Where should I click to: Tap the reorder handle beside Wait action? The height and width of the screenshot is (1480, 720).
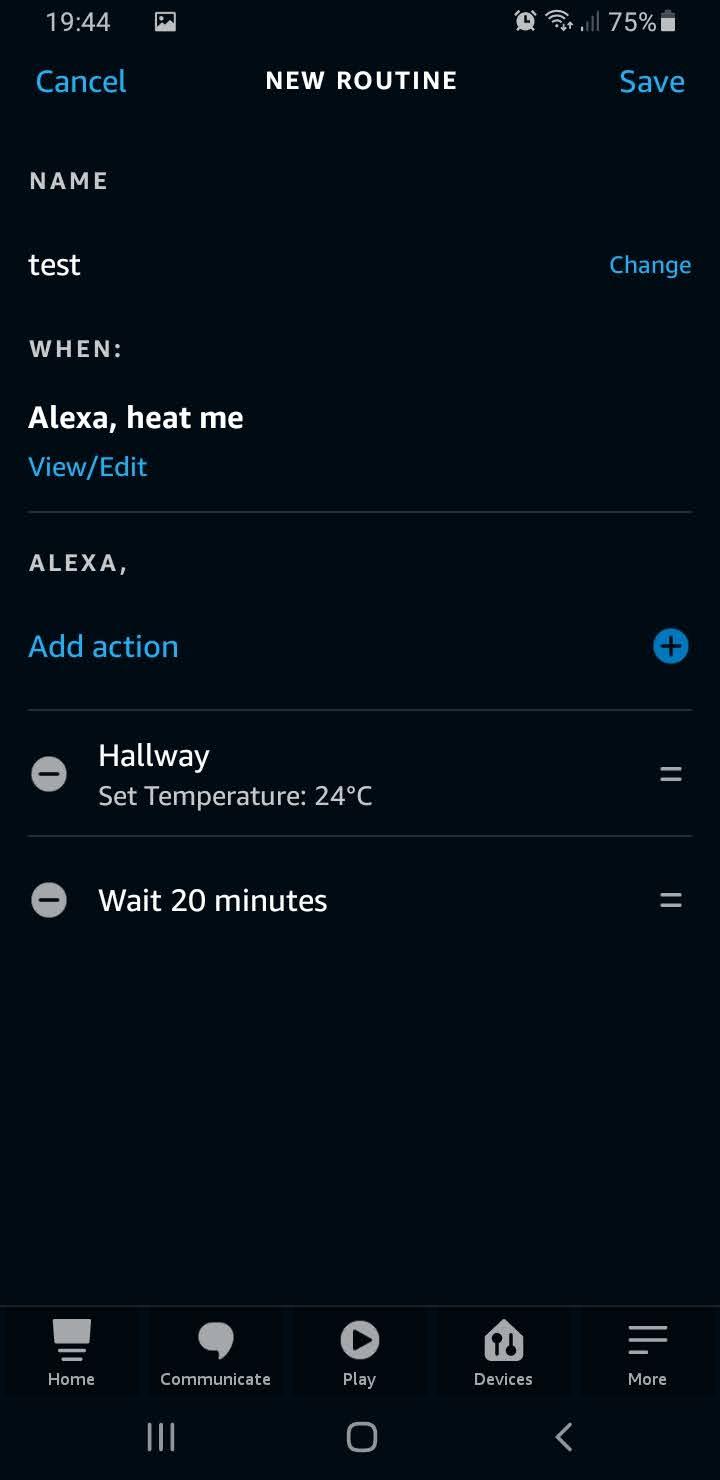670,900
